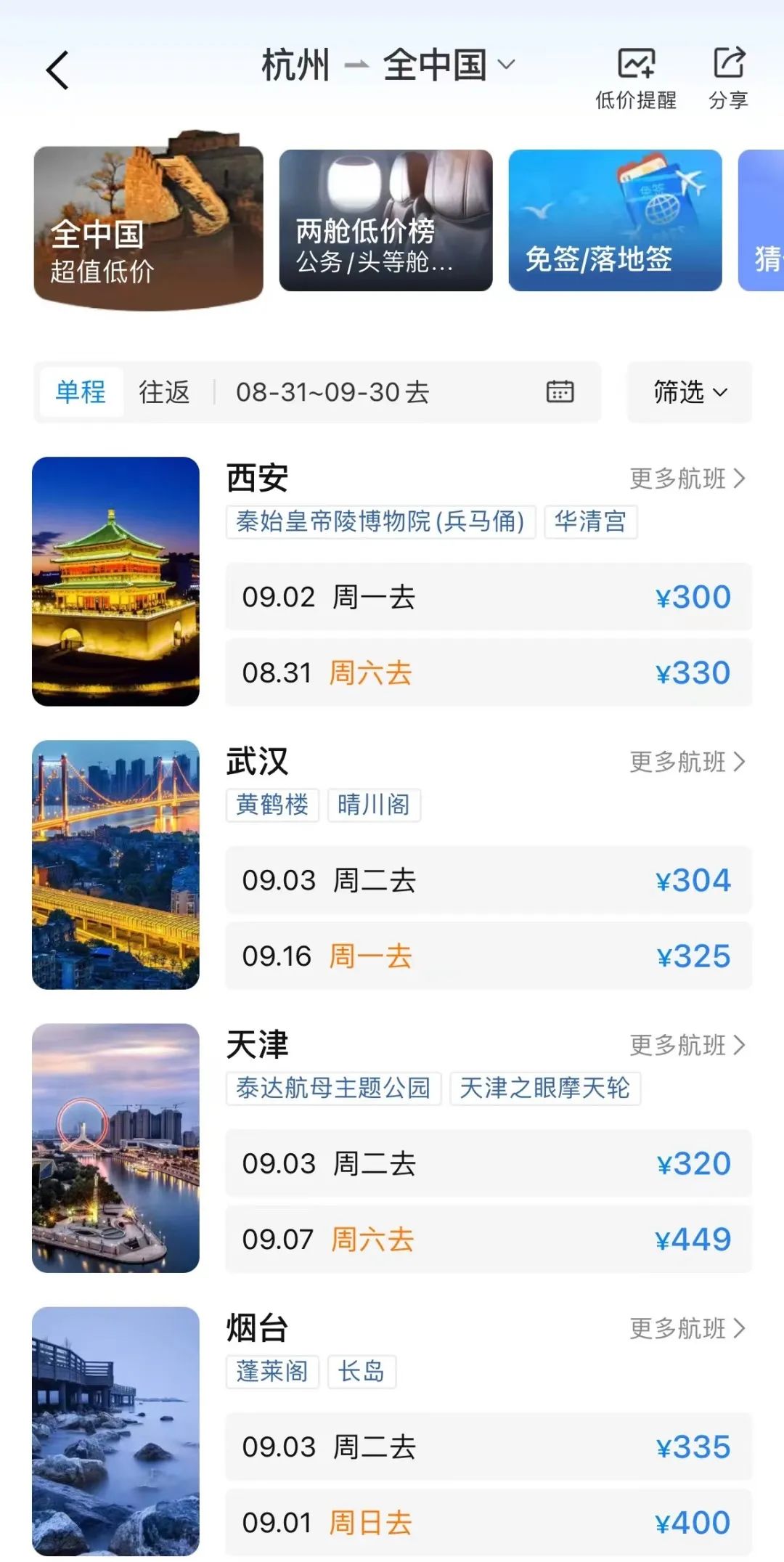
Task: Open the 免签/落地签 card
Action: coord(615,221)
